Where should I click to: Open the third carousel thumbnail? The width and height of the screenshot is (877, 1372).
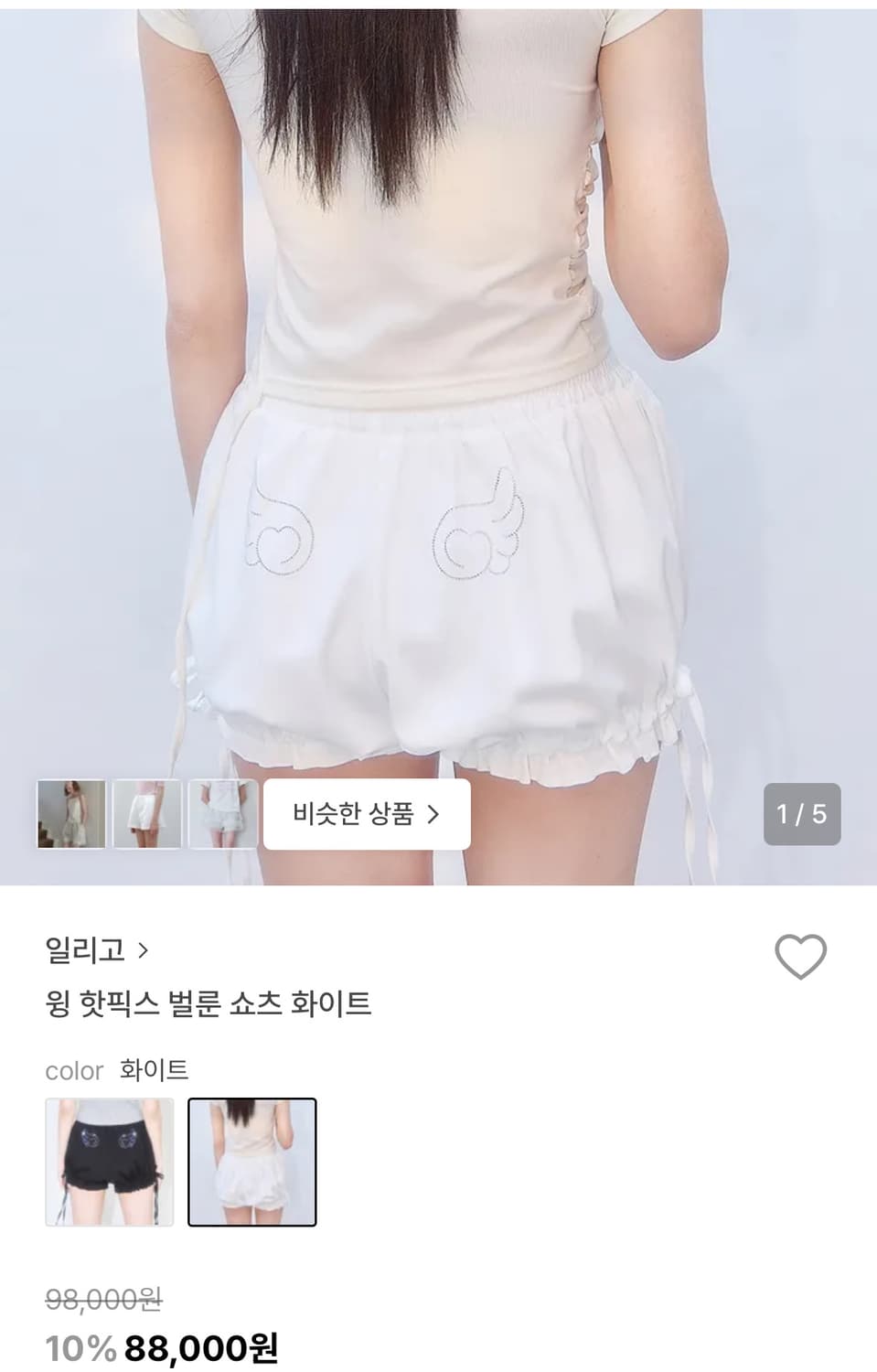pos(222,816)
